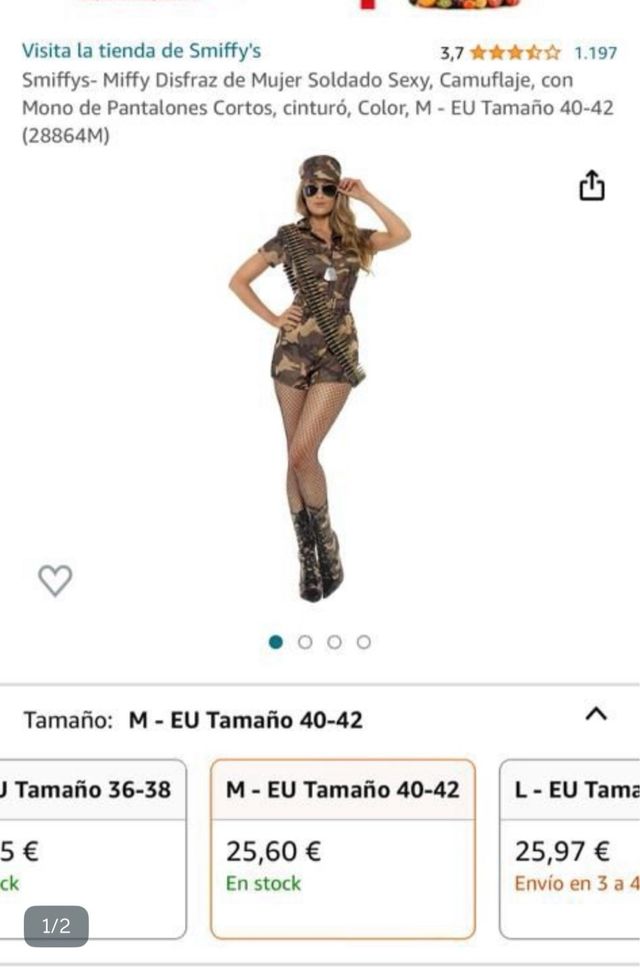Visit the Smiffy's store link
This screenshot has width=640, height=972.
point(141,51)
